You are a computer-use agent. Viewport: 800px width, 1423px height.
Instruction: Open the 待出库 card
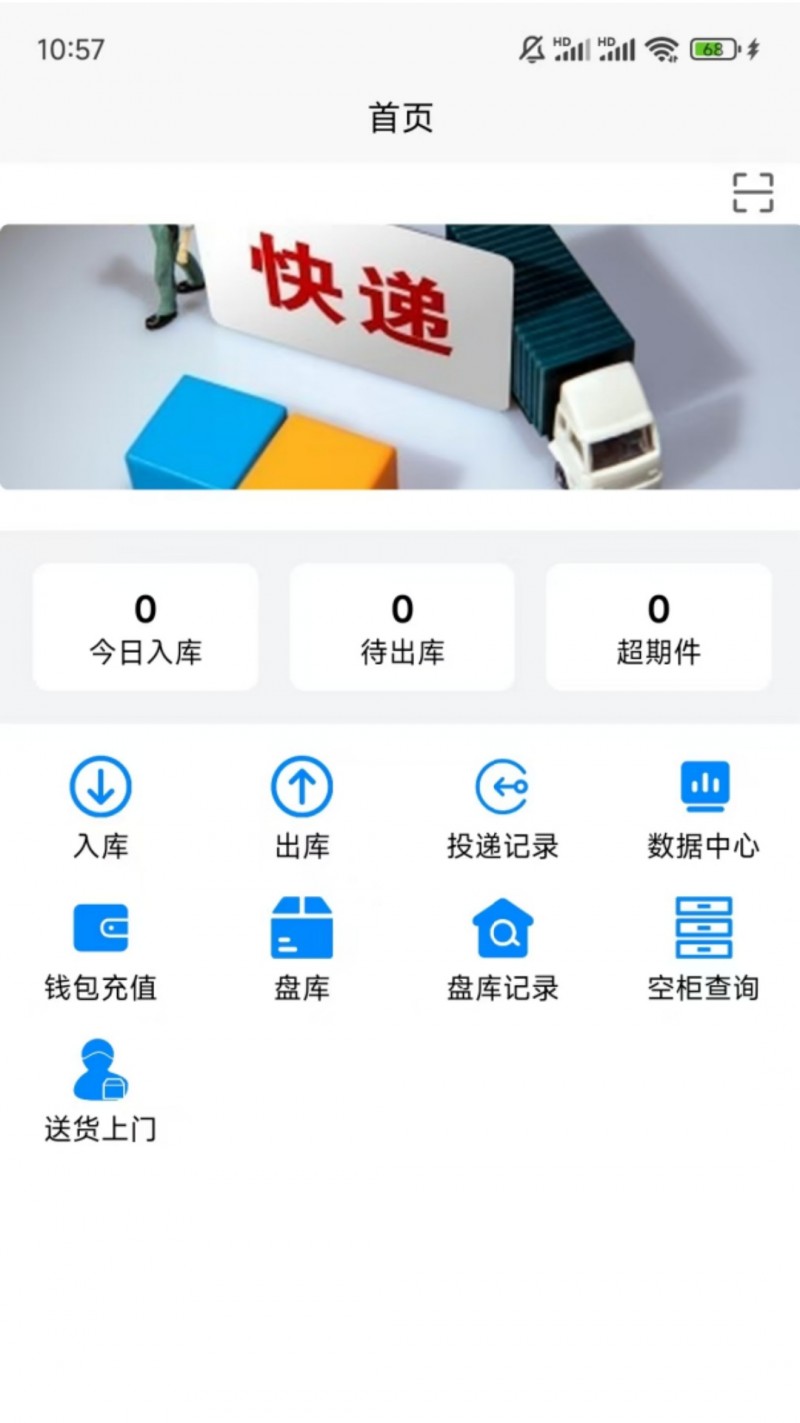click(x=402, y=627)
